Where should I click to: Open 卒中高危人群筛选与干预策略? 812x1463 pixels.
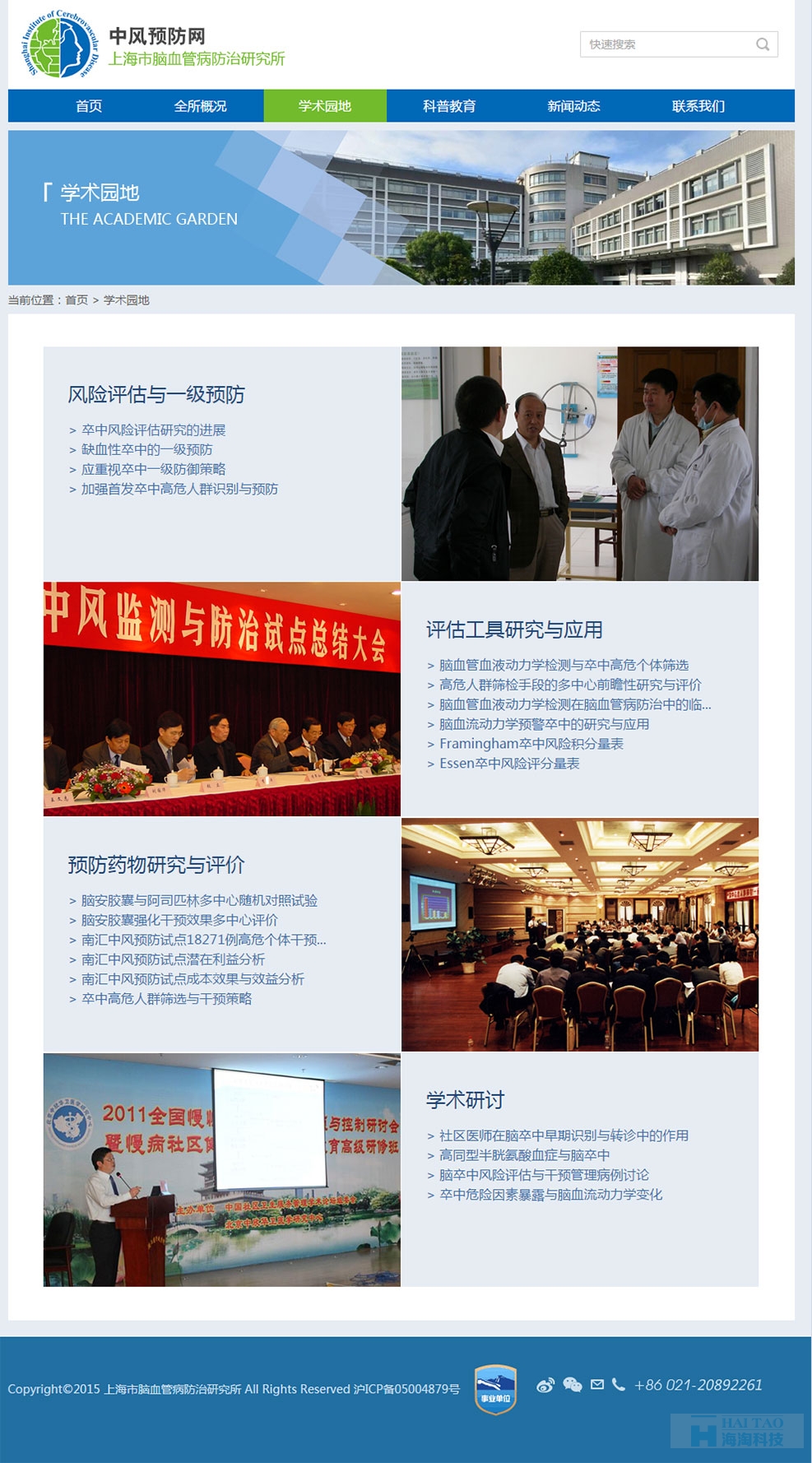(x=166, y=999)
